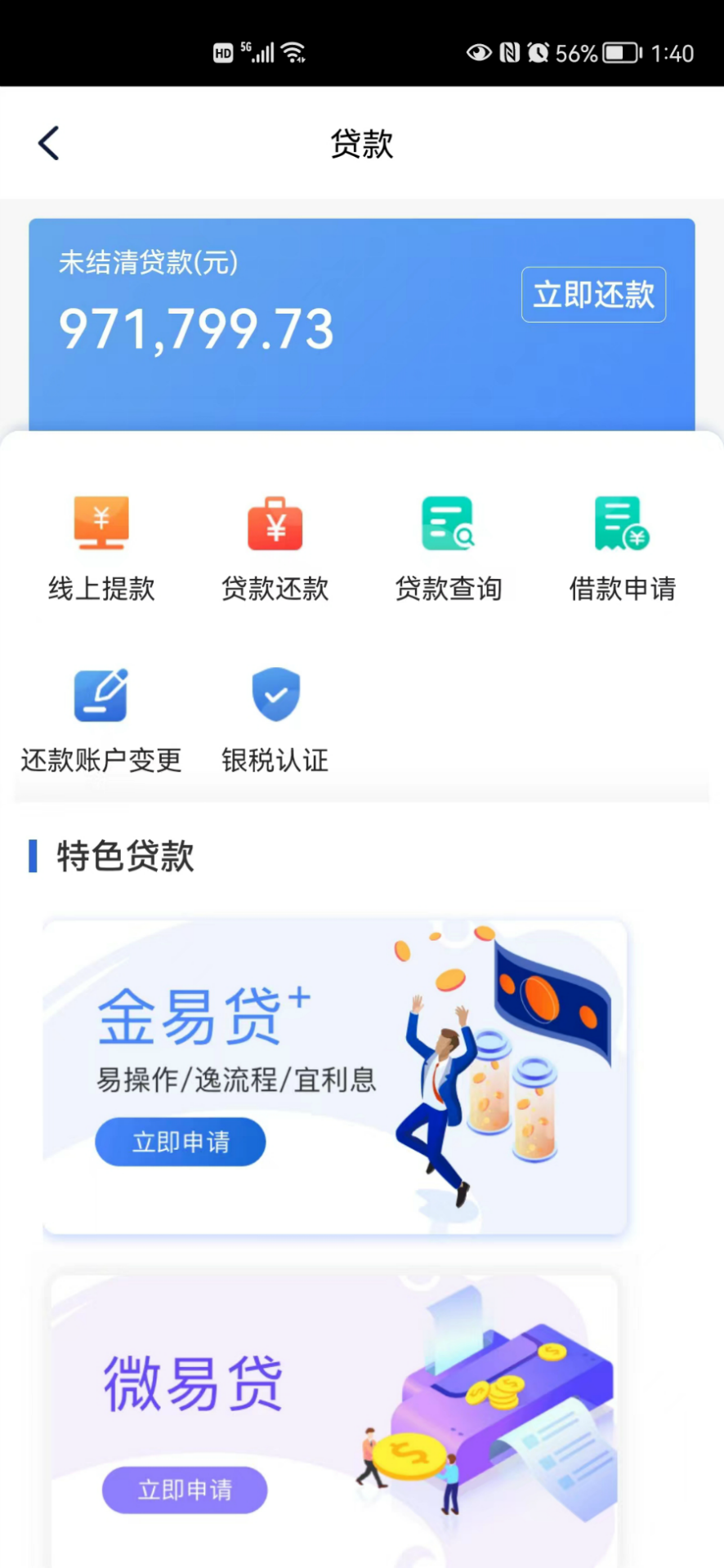Tap the back arrow to return
This screenshot has height=1568, width=724.
48,142
